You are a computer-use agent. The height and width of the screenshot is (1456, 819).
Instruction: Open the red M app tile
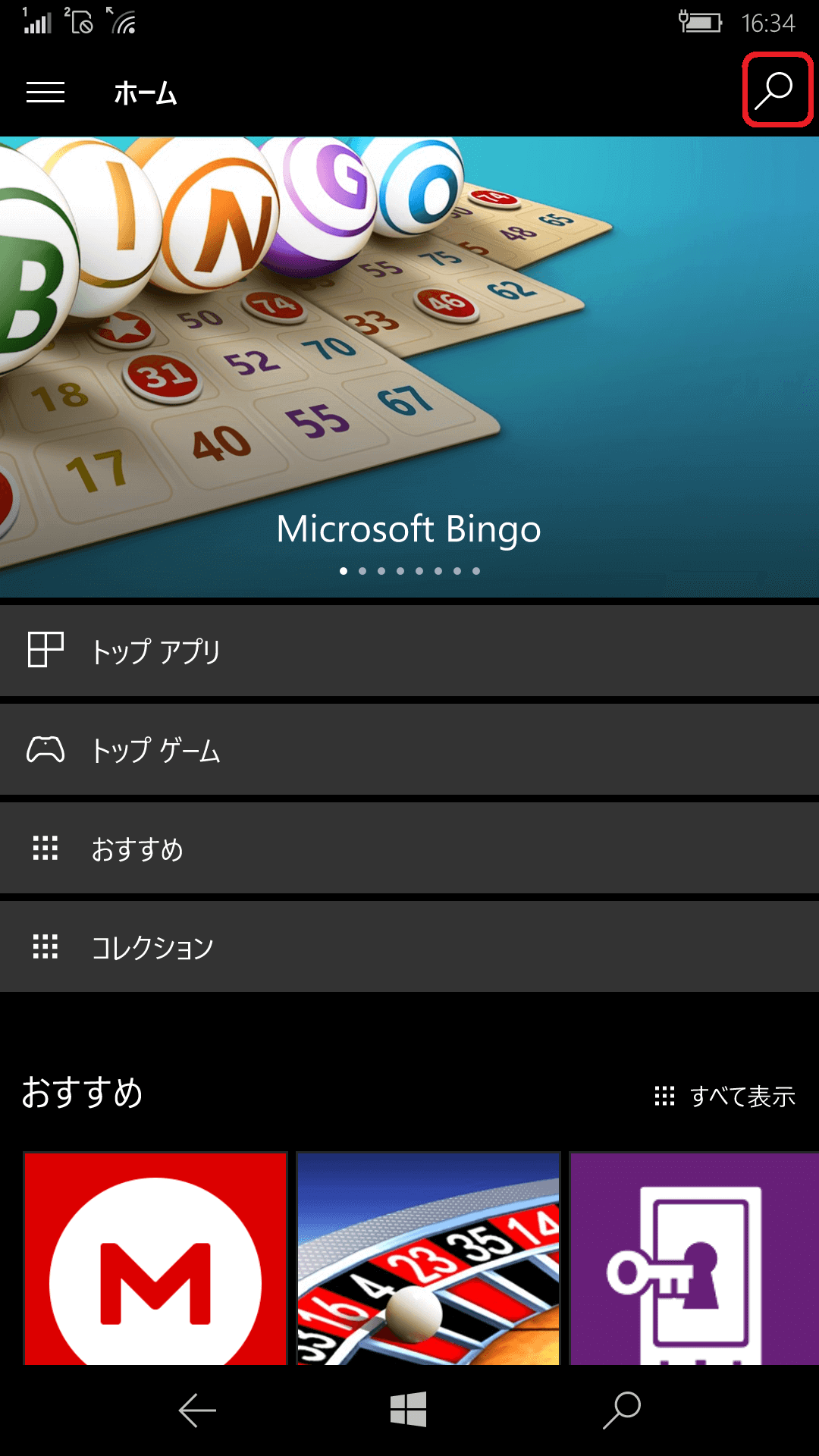point(155,1259)
